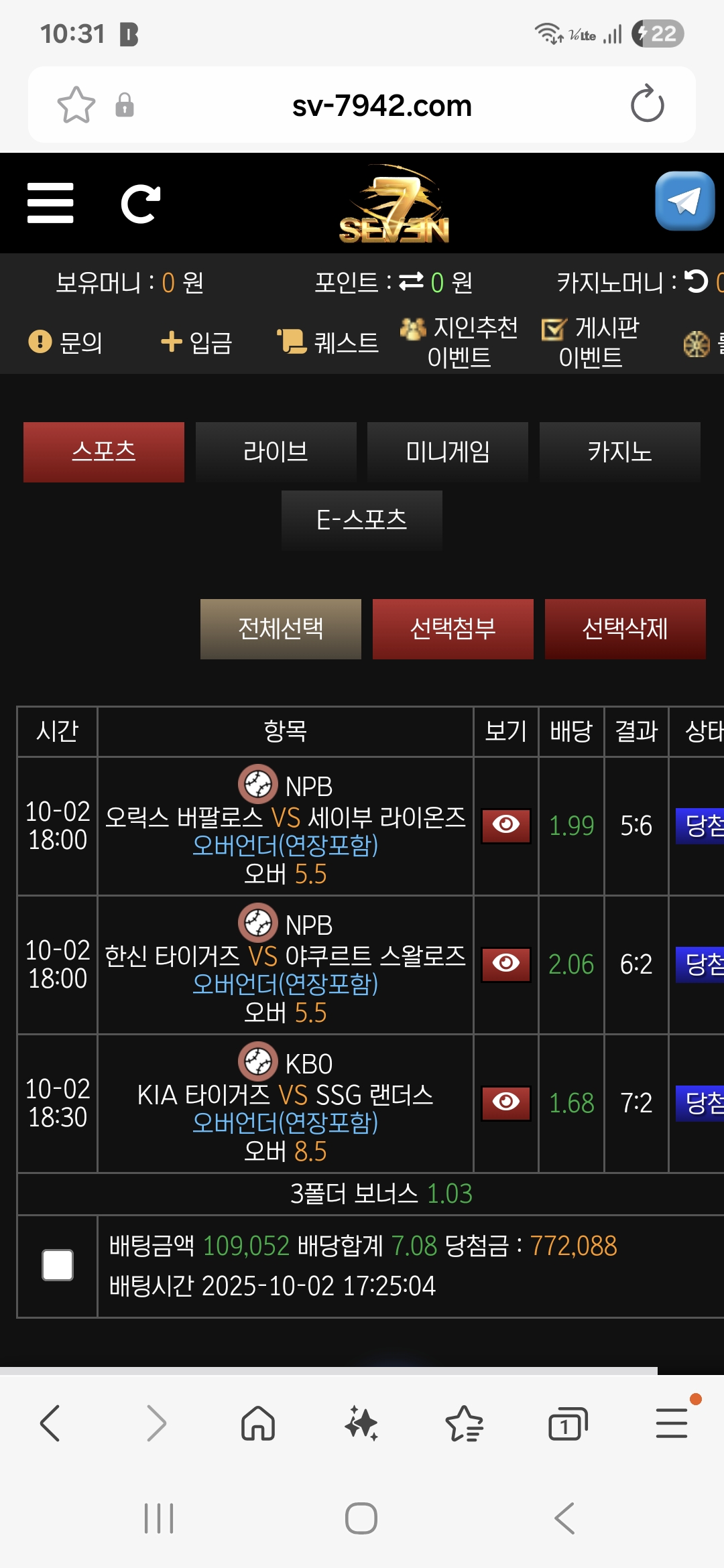This screenshot has height=1568, width=724.
Task: Switch to the 라이브 tab
Action: tap(276, 452)
